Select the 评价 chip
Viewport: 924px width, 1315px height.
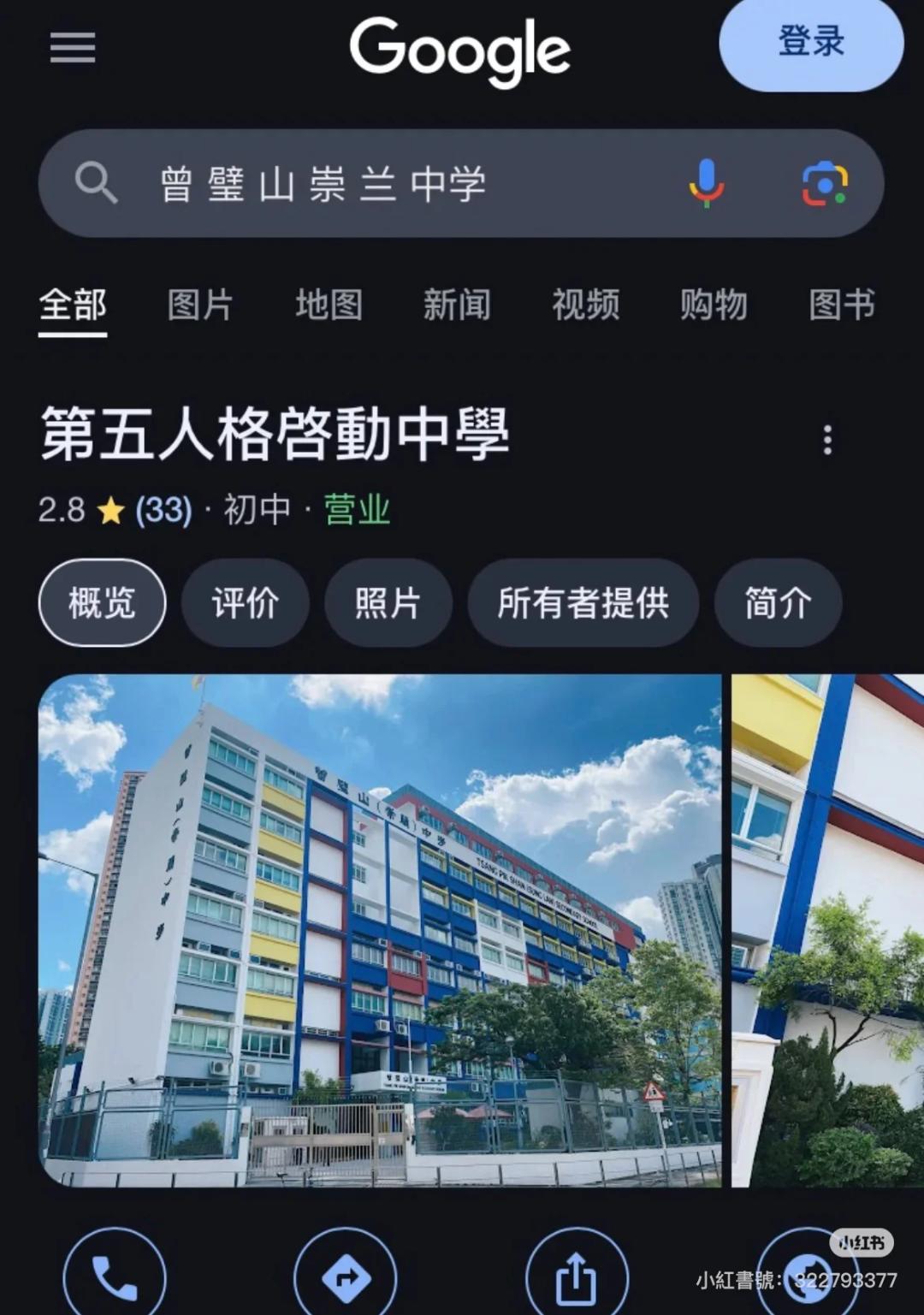click(245, 603)
